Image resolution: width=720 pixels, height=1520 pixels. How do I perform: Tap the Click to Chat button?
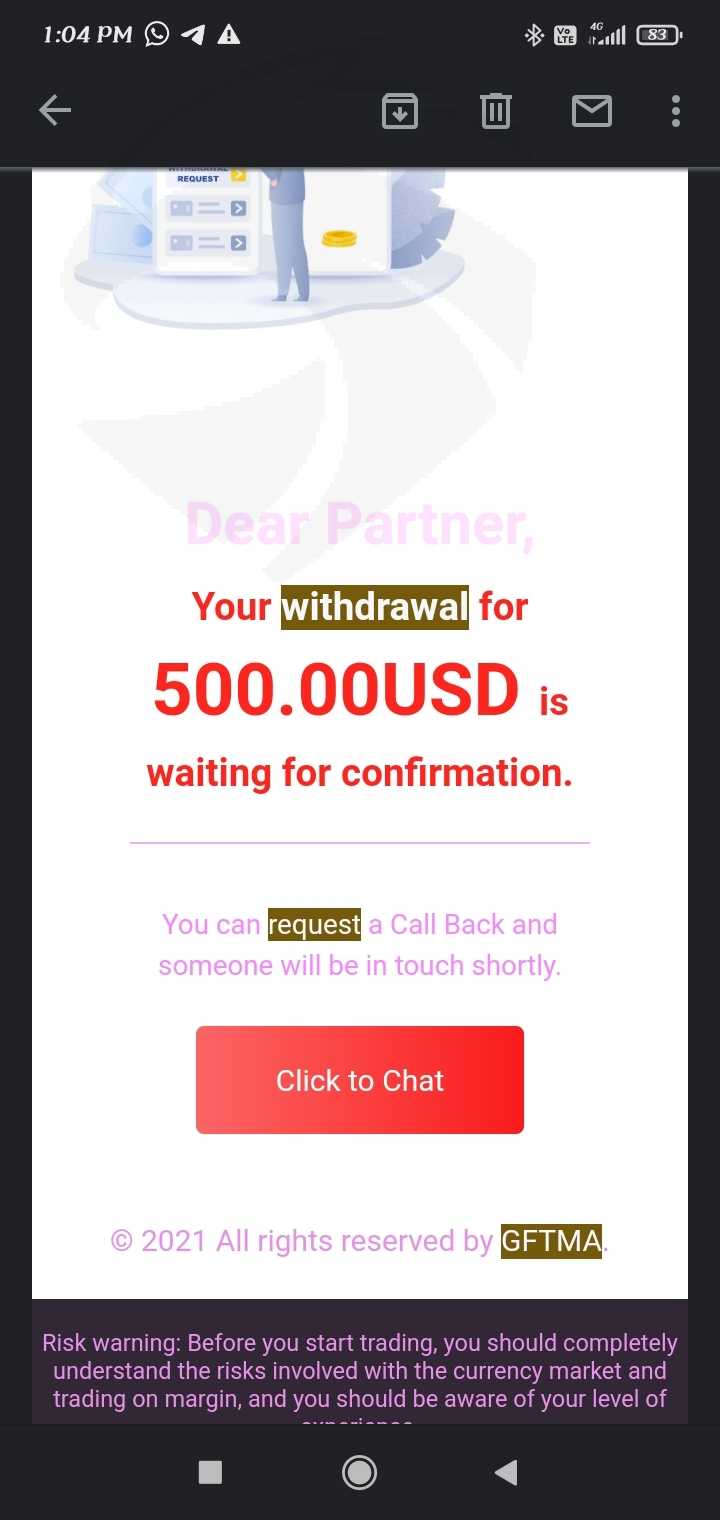360,1080
